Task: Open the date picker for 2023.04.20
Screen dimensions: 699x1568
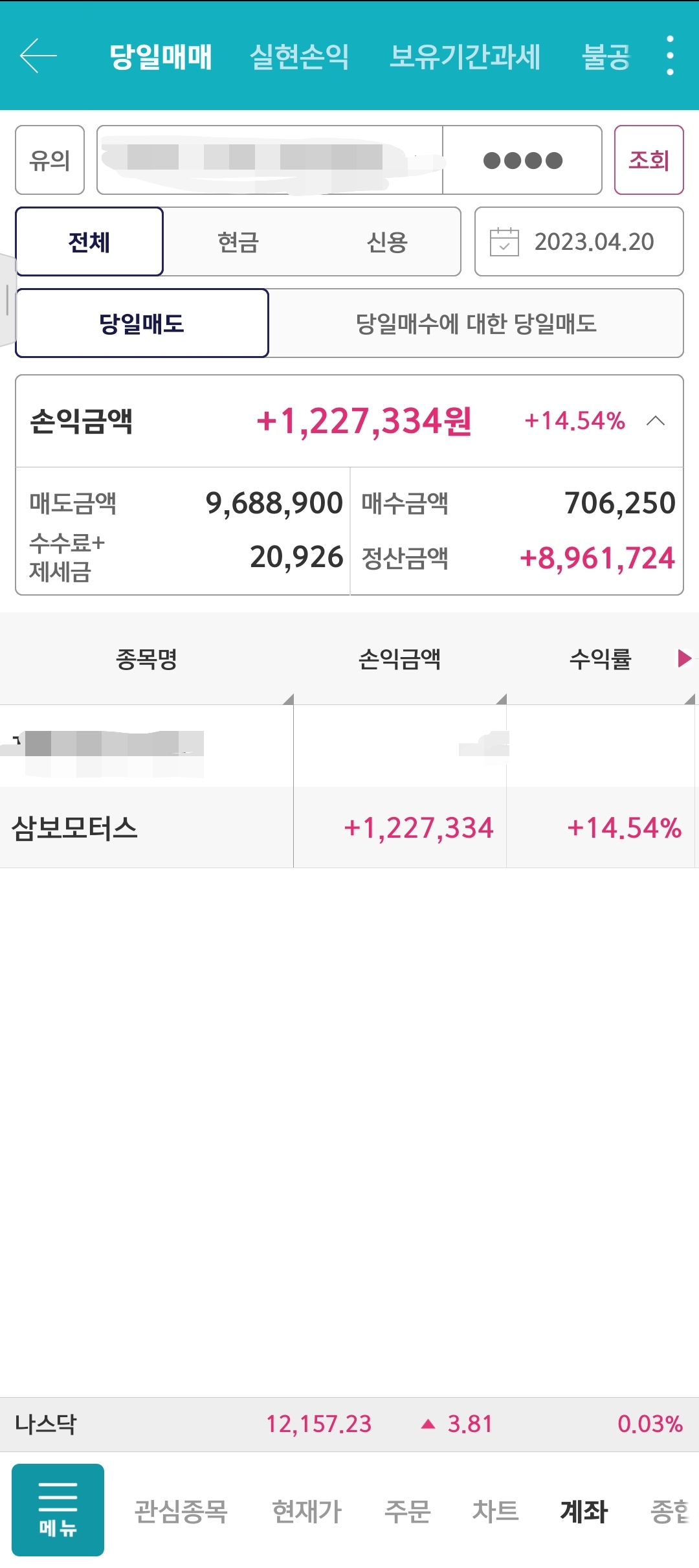Action: tap(579, 241)
